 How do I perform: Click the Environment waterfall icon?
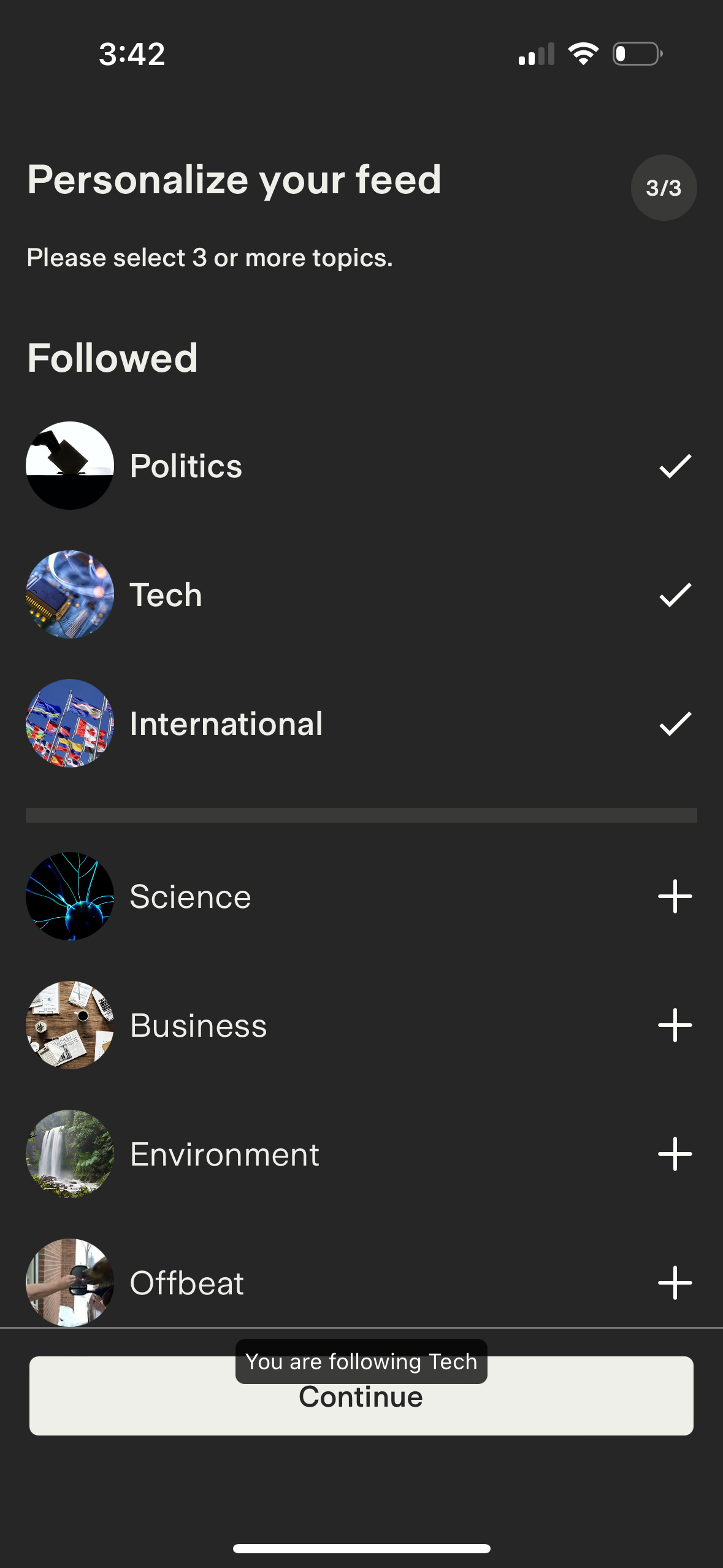[x=69, y=1153]
